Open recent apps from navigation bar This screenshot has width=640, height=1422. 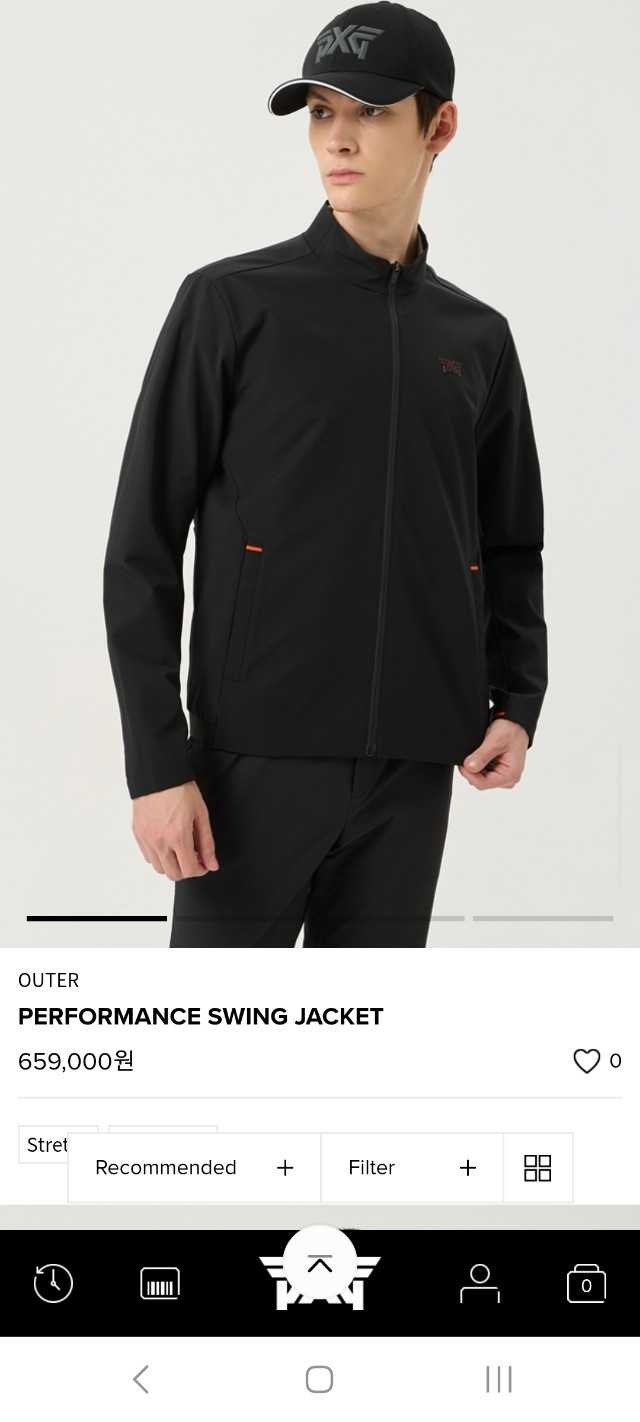498,1380
